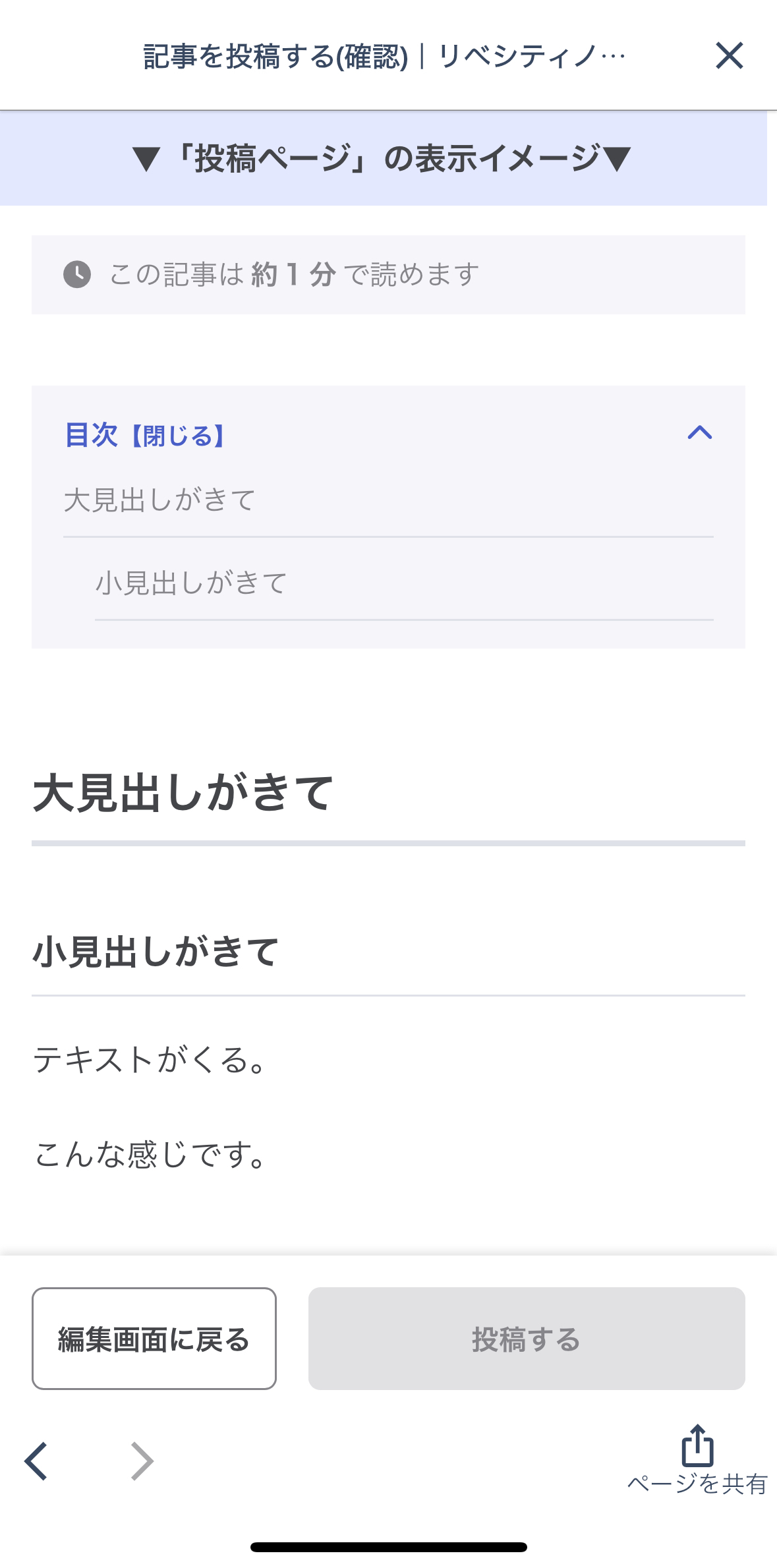Image resolution: width=777 pixels, height=1568 pixels.
Task: Close the in-app browser page
Action: (x=729, y=55)
